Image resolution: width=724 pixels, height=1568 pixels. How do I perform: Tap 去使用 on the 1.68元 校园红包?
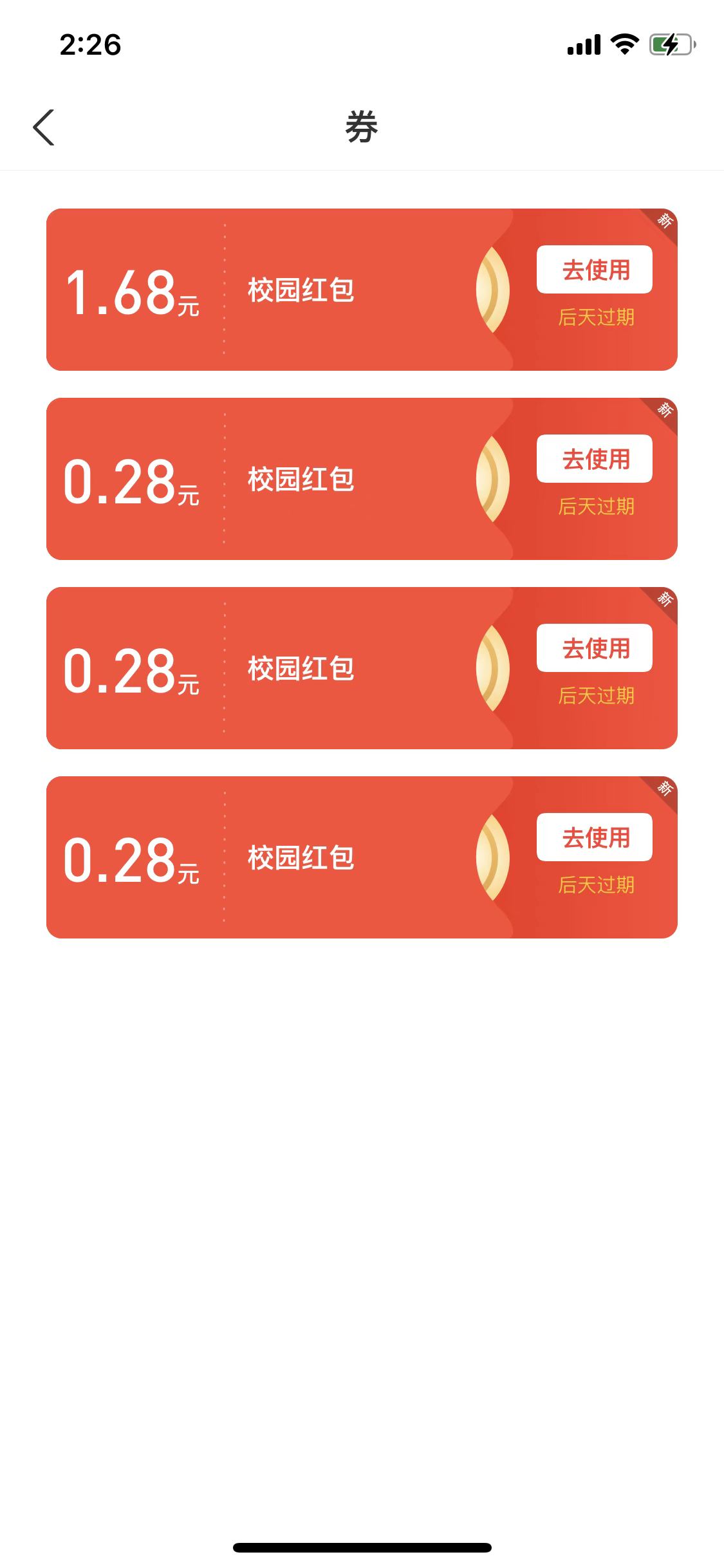click(x=594, y=270)
